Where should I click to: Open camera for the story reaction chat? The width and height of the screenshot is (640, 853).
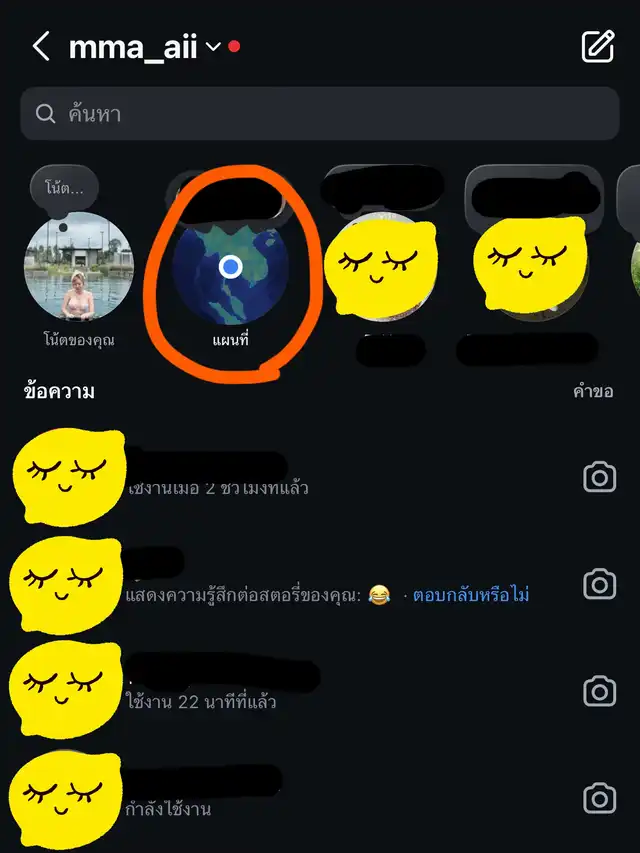[x=599, y=584]
